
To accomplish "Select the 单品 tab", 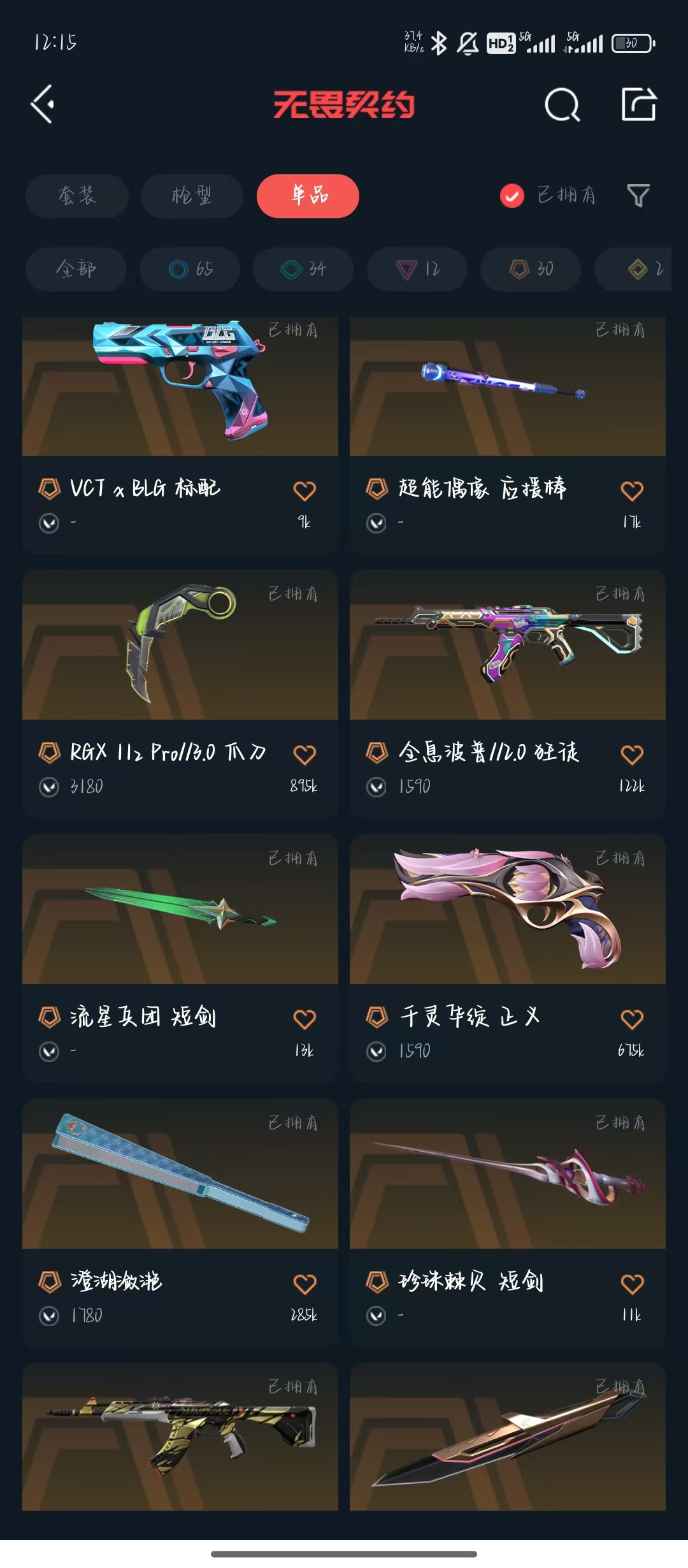I will pyautogui.click(x=308, y=196).
